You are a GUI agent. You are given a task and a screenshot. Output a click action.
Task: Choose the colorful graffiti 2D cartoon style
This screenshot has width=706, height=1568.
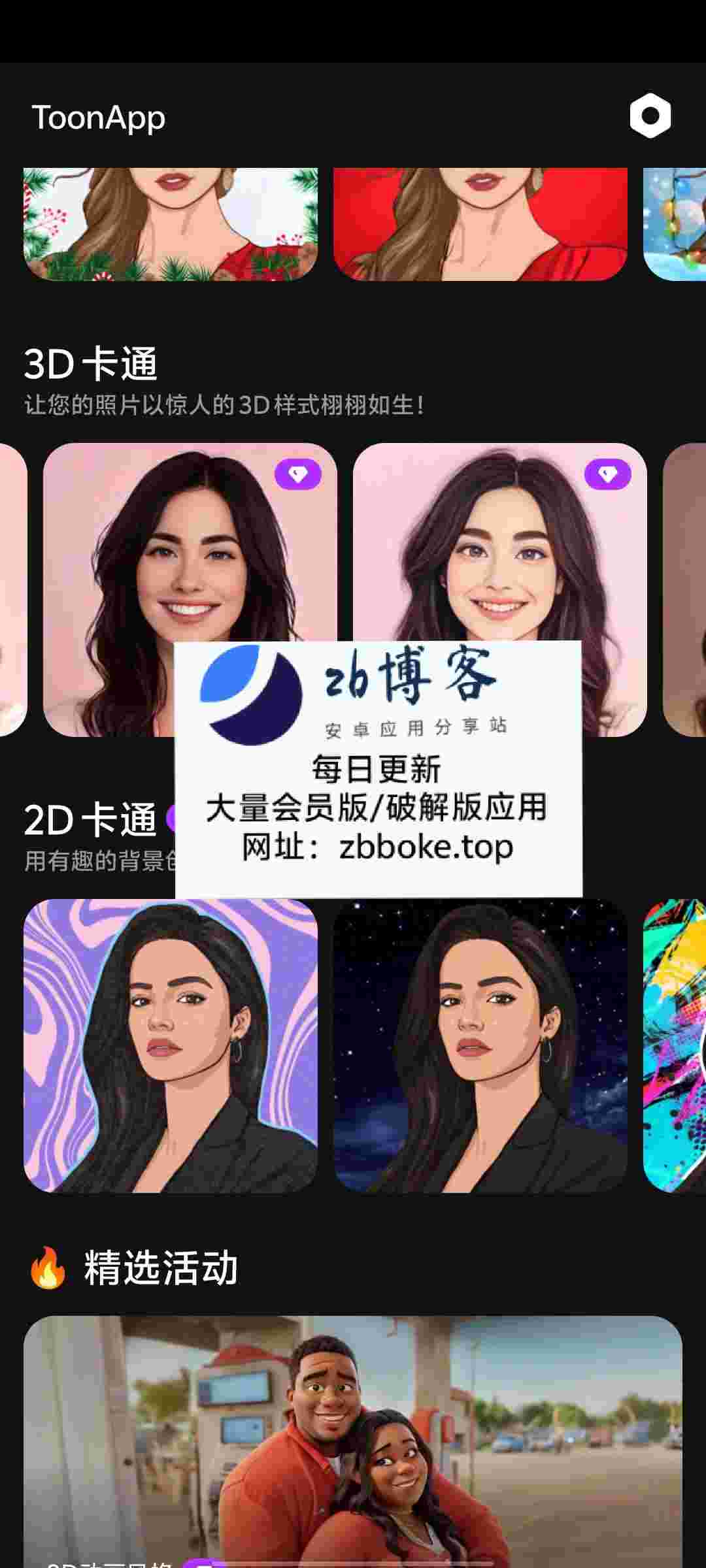pos(675,1045)
